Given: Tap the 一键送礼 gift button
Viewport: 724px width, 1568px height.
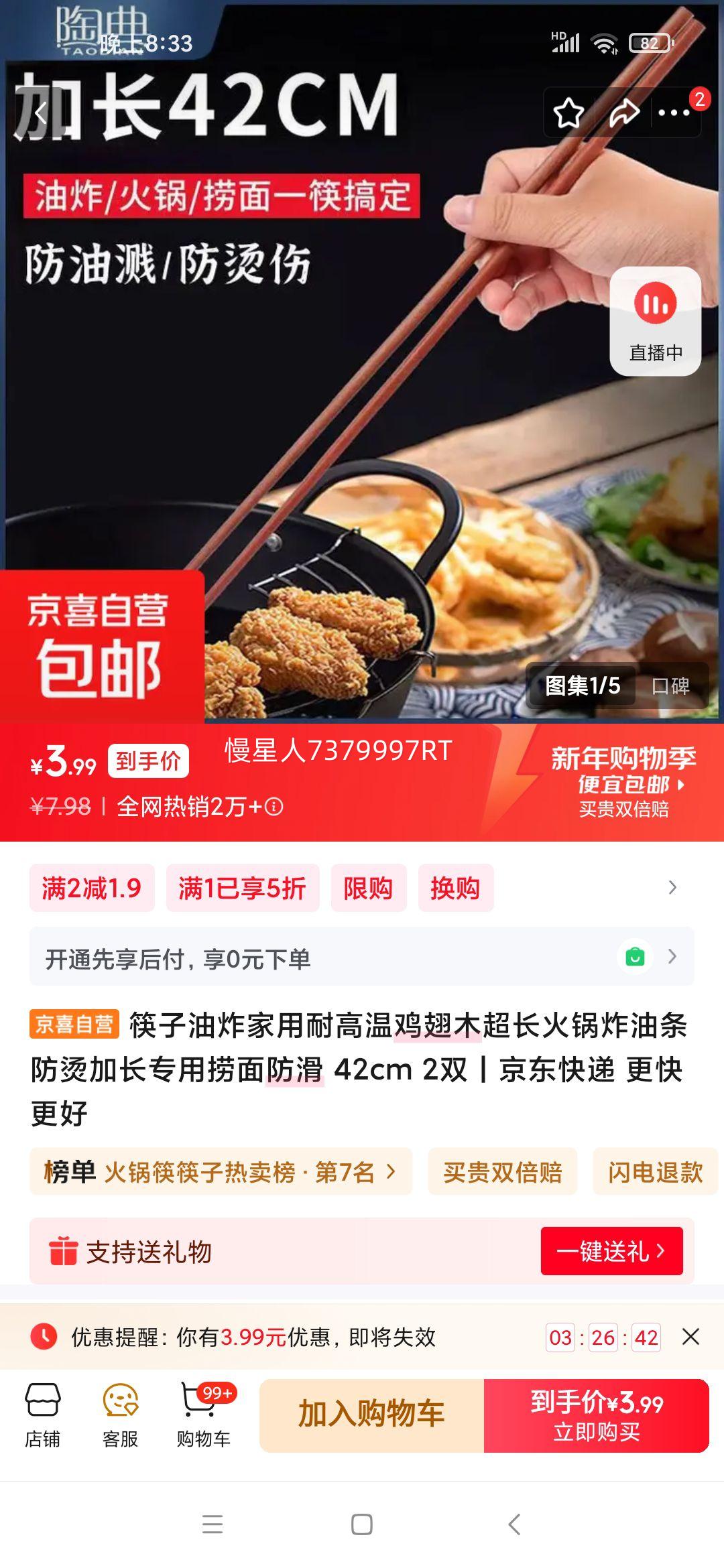Looking at the screenshot, I should click(x=611, y=1251).
